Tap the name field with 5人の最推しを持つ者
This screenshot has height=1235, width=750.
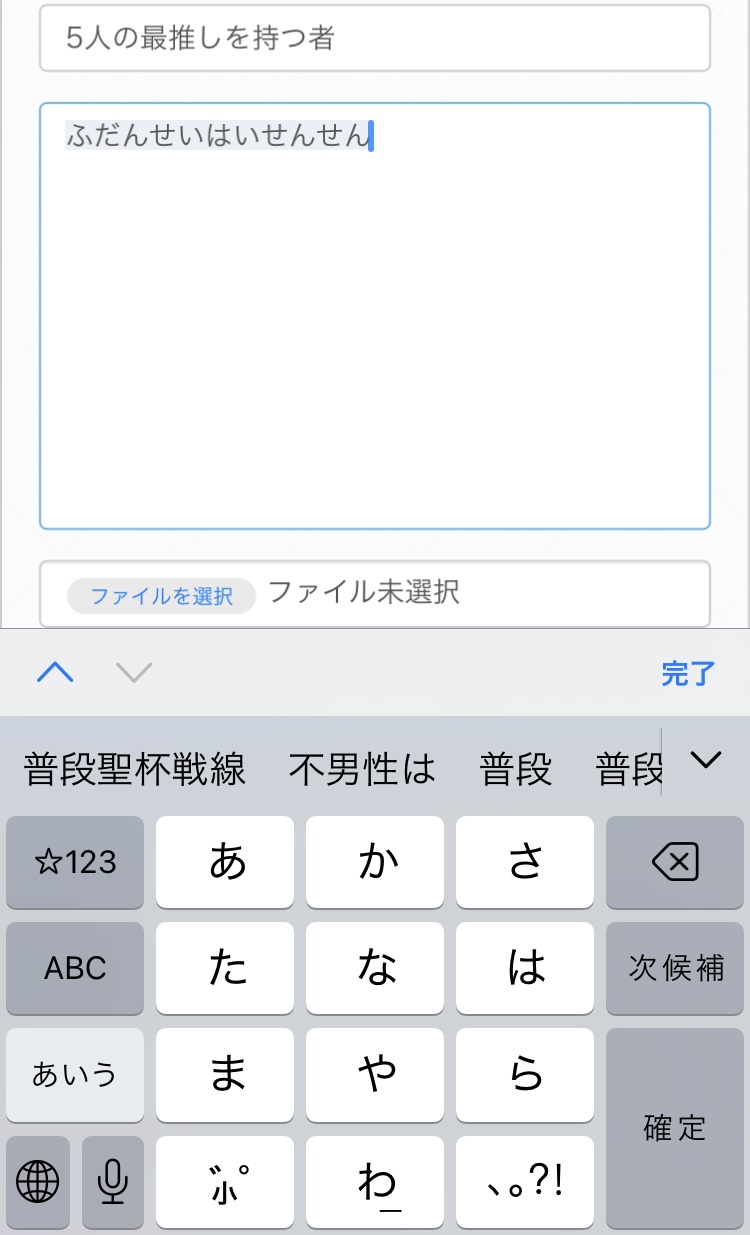374,39
